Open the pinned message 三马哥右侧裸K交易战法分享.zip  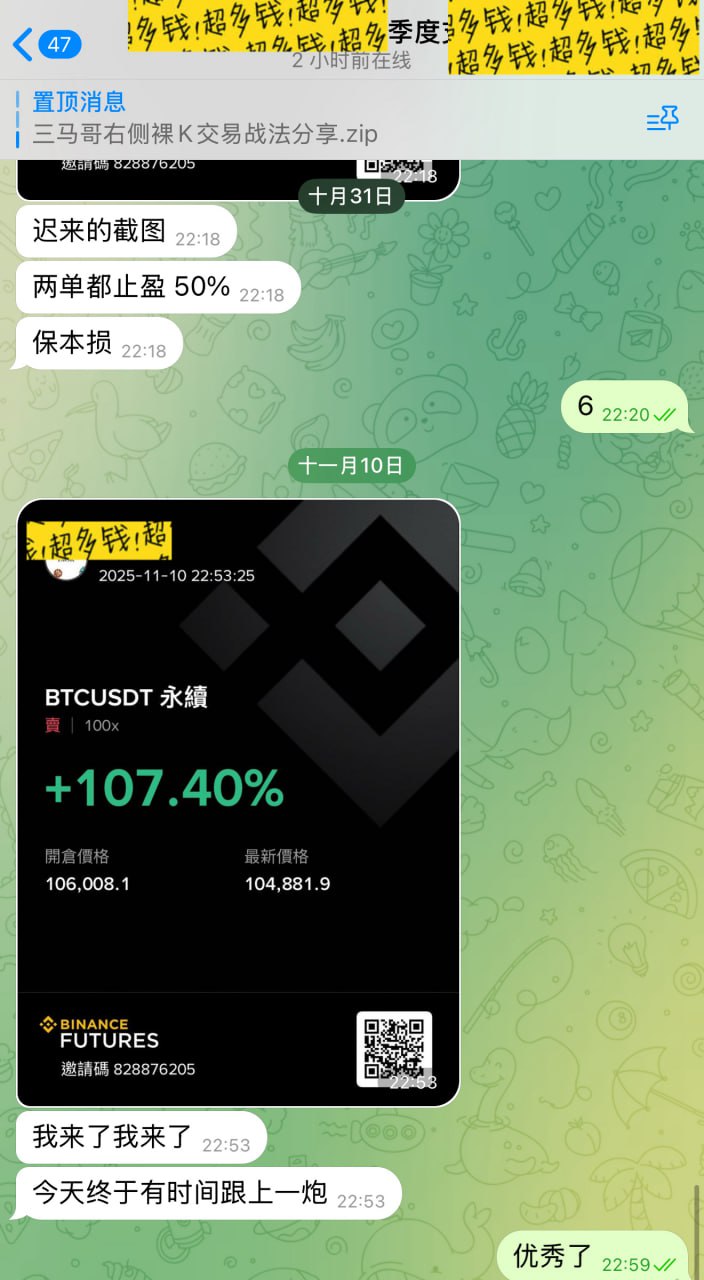[205, 118]
